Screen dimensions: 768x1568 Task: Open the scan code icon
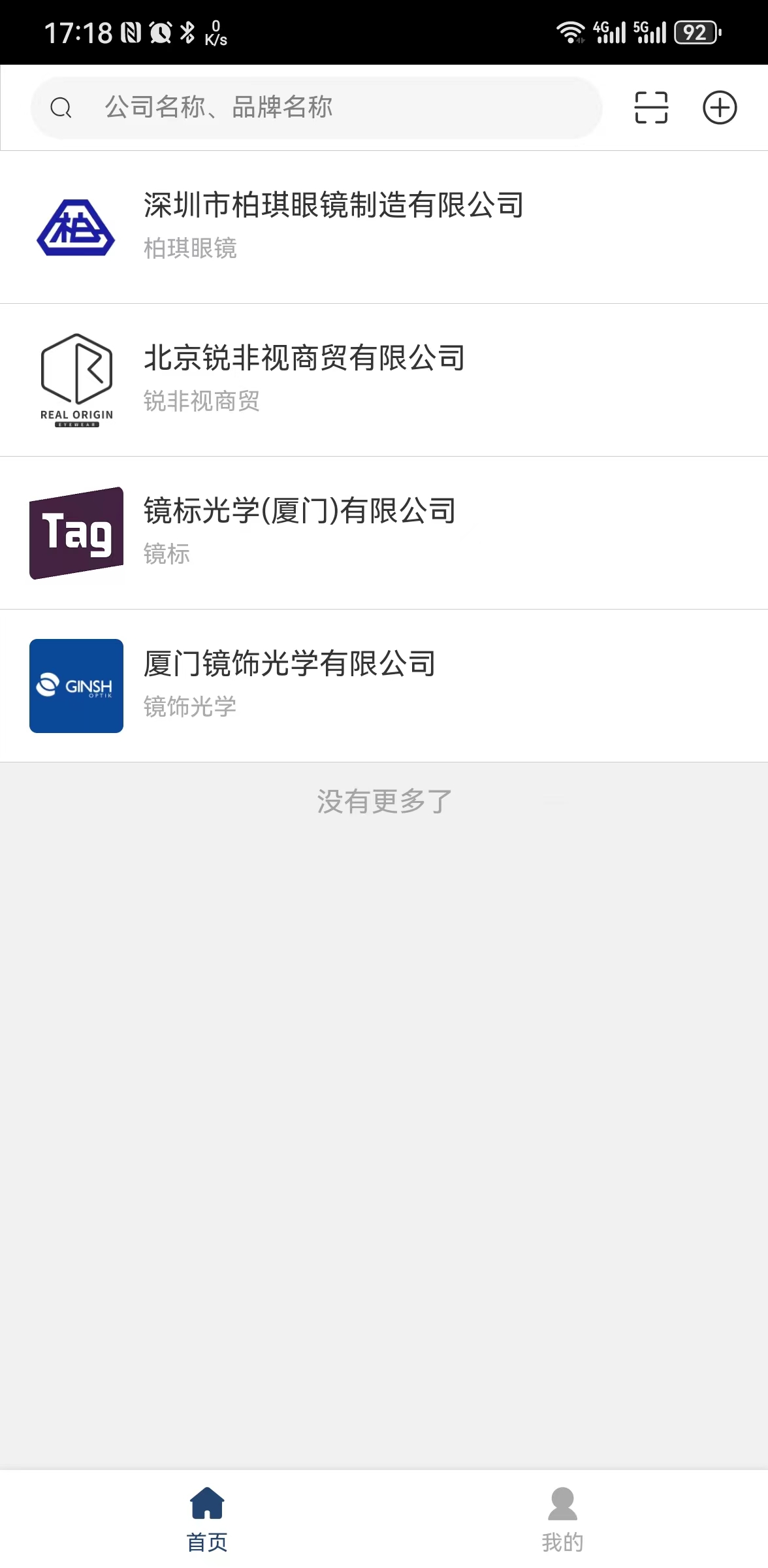tap(651, 108)
